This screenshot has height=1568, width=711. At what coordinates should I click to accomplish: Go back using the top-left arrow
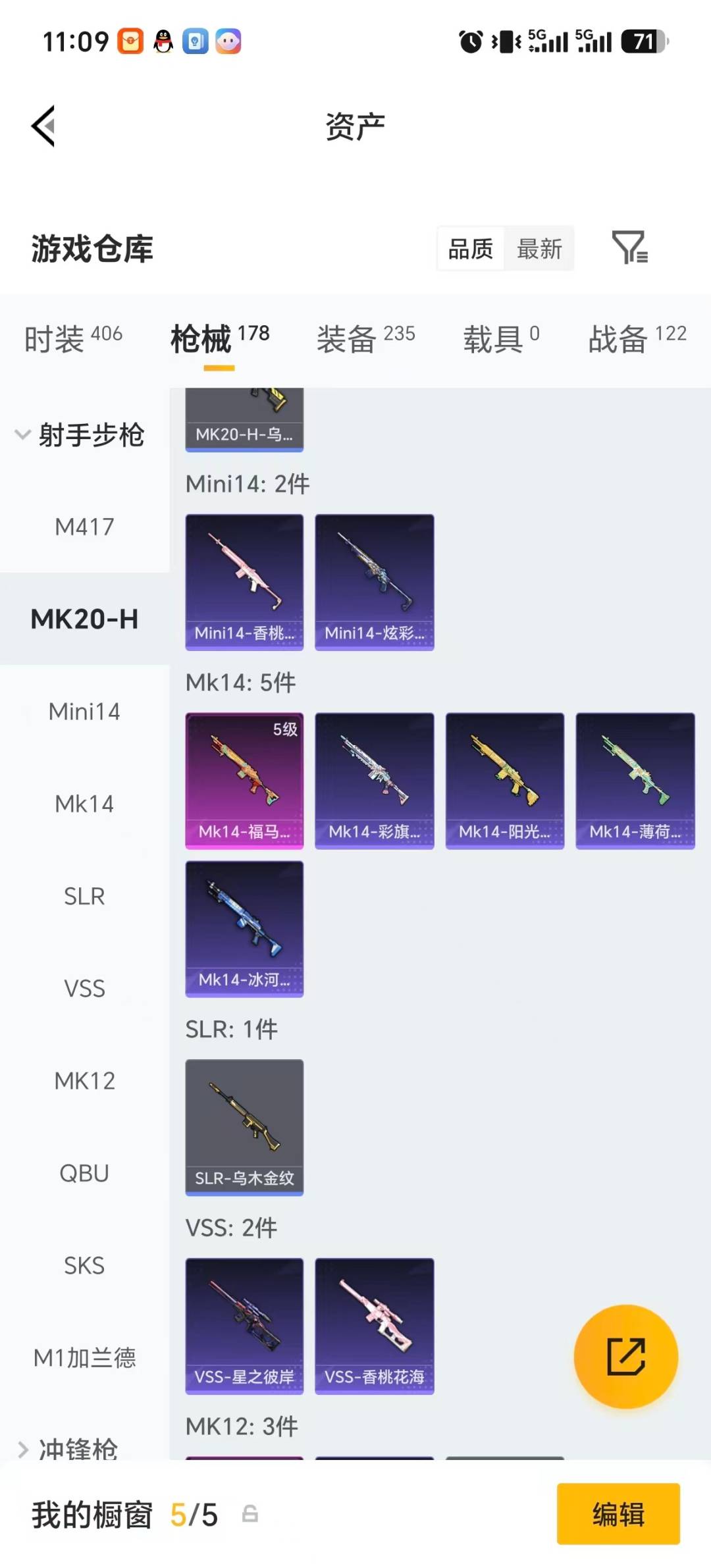(x=43, y=126)
